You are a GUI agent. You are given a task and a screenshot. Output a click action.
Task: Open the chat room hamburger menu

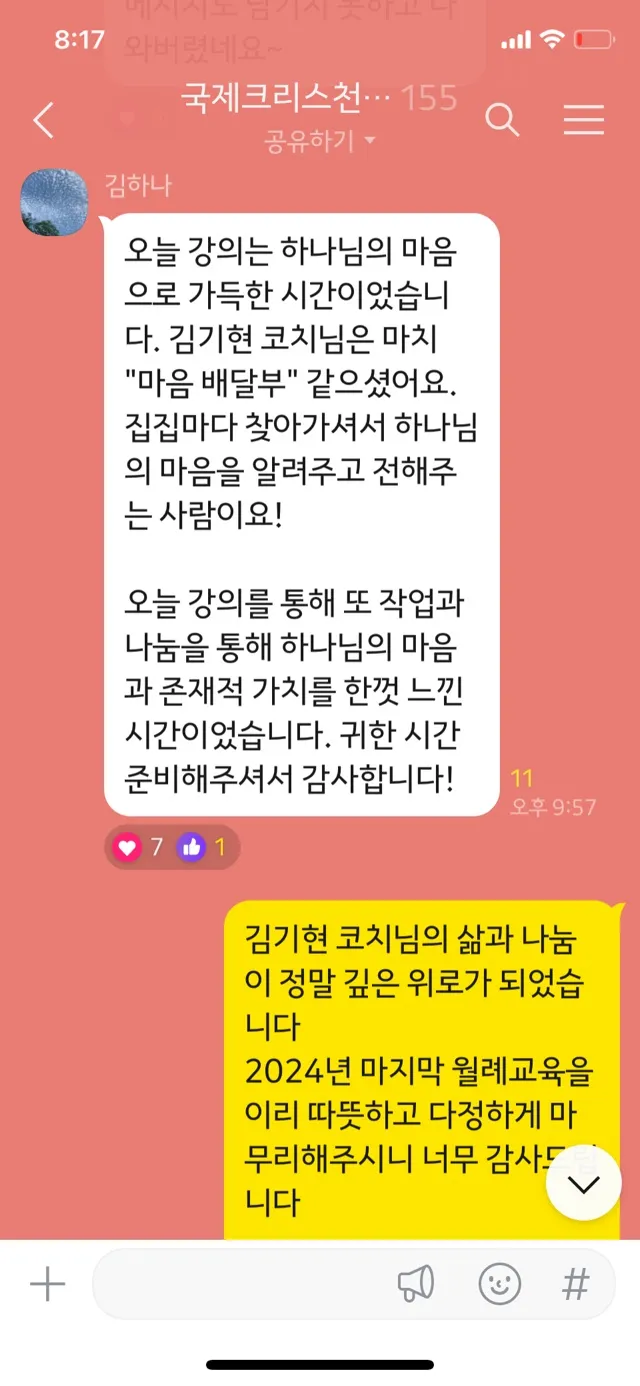[584, 120]
